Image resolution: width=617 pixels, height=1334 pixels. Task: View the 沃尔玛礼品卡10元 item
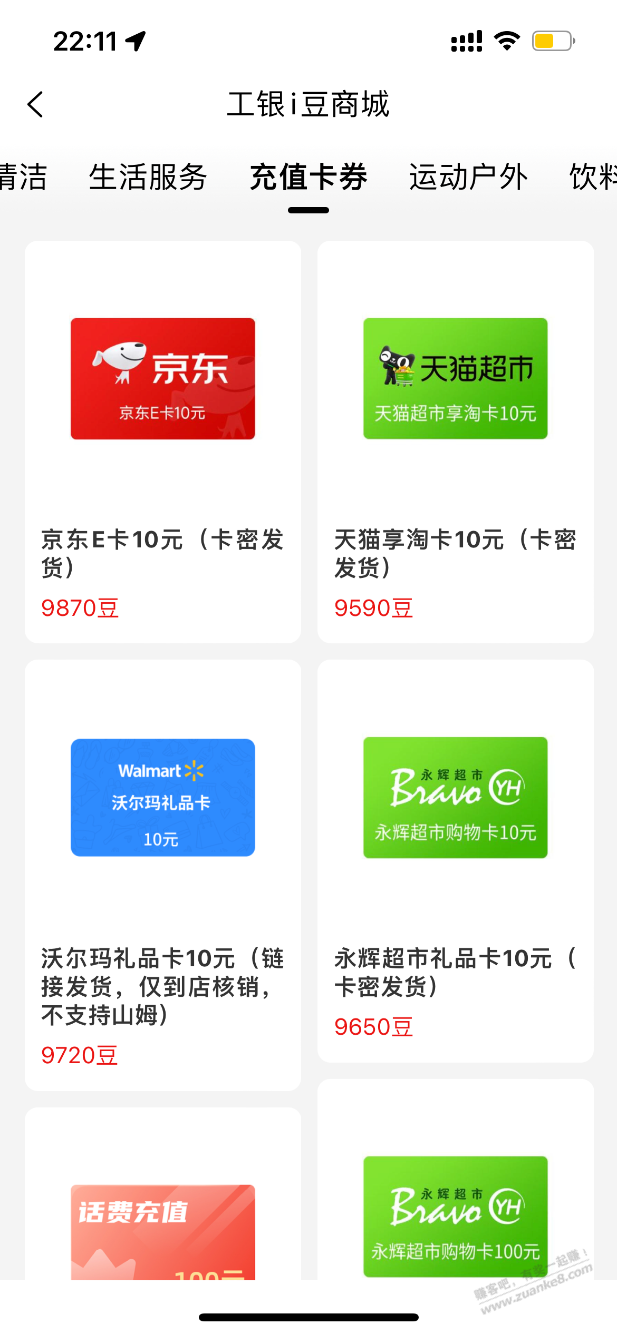(163, 874)
